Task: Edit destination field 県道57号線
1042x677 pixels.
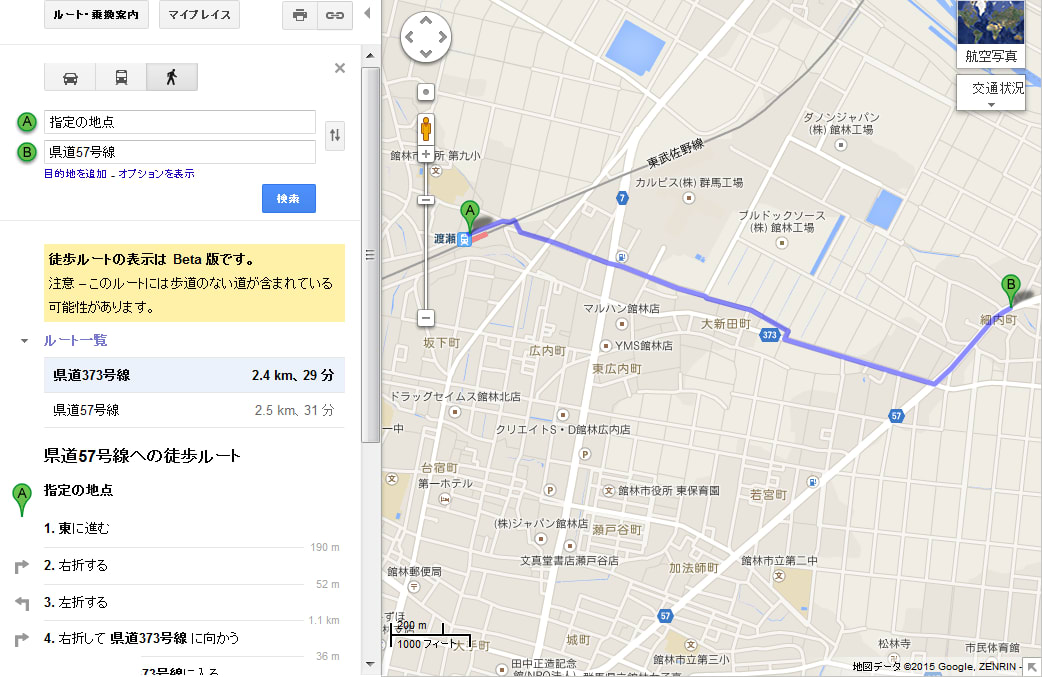Action: point(180,152)
